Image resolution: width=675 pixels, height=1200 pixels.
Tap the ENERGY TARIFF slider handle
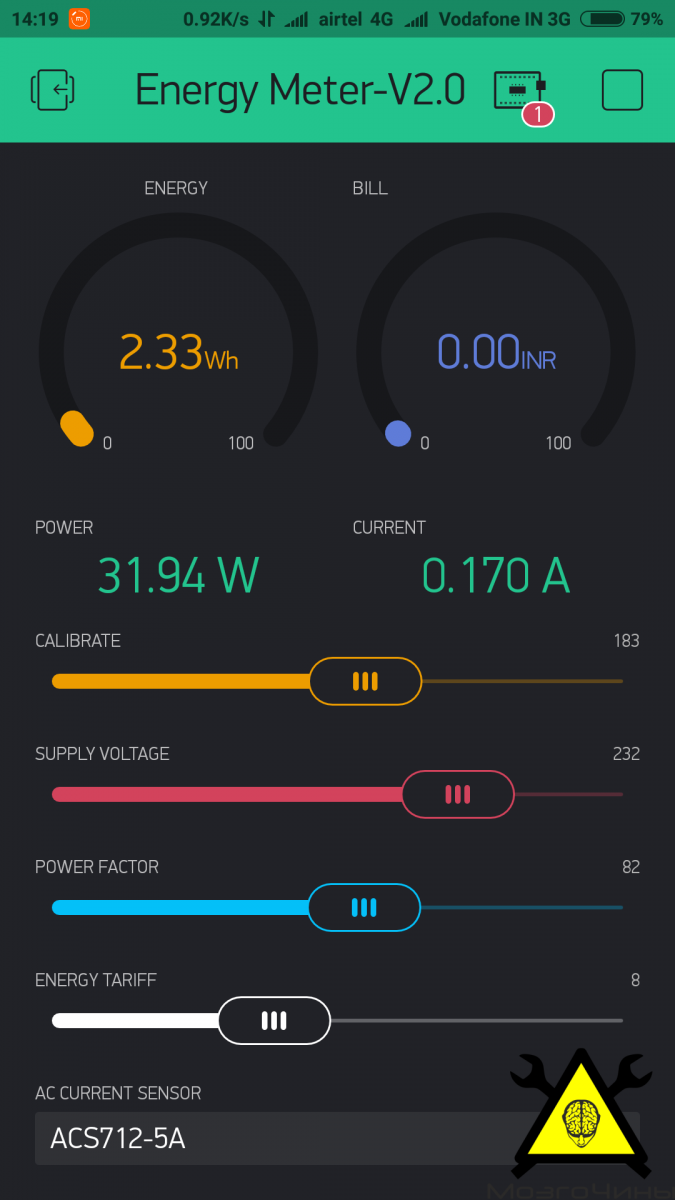tap(274, 1020)
